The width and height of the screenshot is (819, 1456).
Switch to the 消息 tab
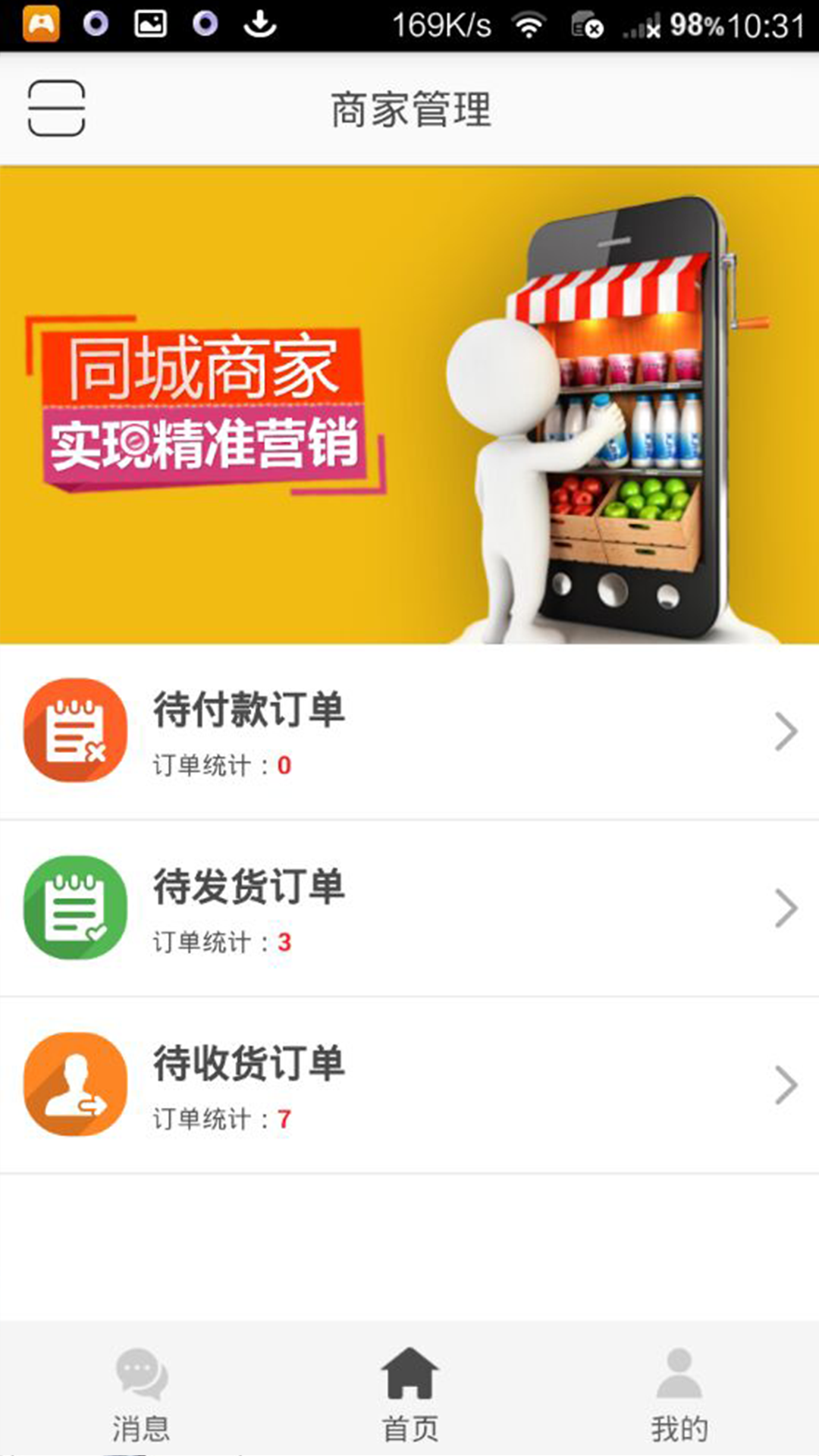[141, 1394]
